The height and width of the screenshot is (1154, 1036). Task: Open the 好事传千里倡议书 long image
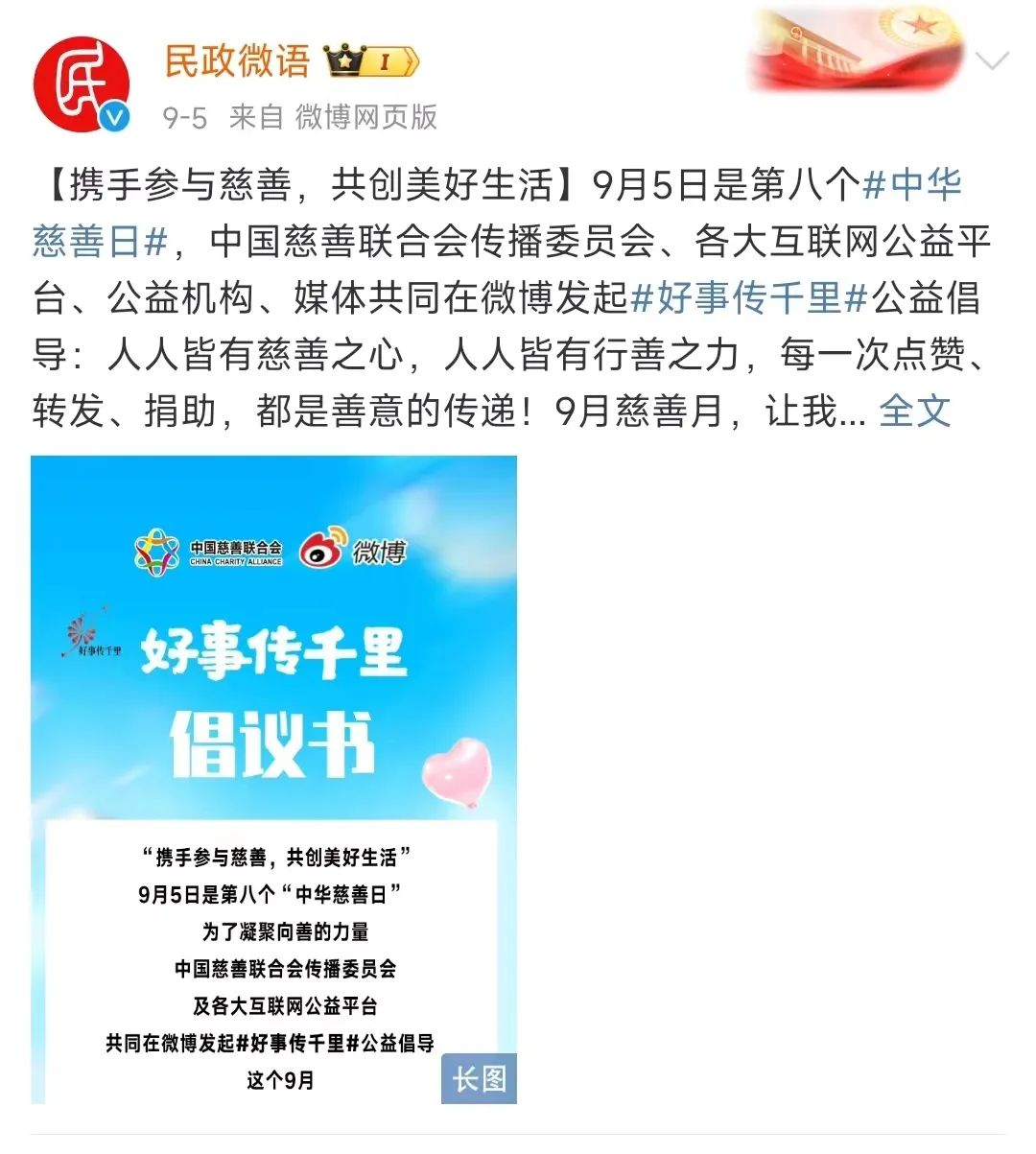(x=273, y=779)
